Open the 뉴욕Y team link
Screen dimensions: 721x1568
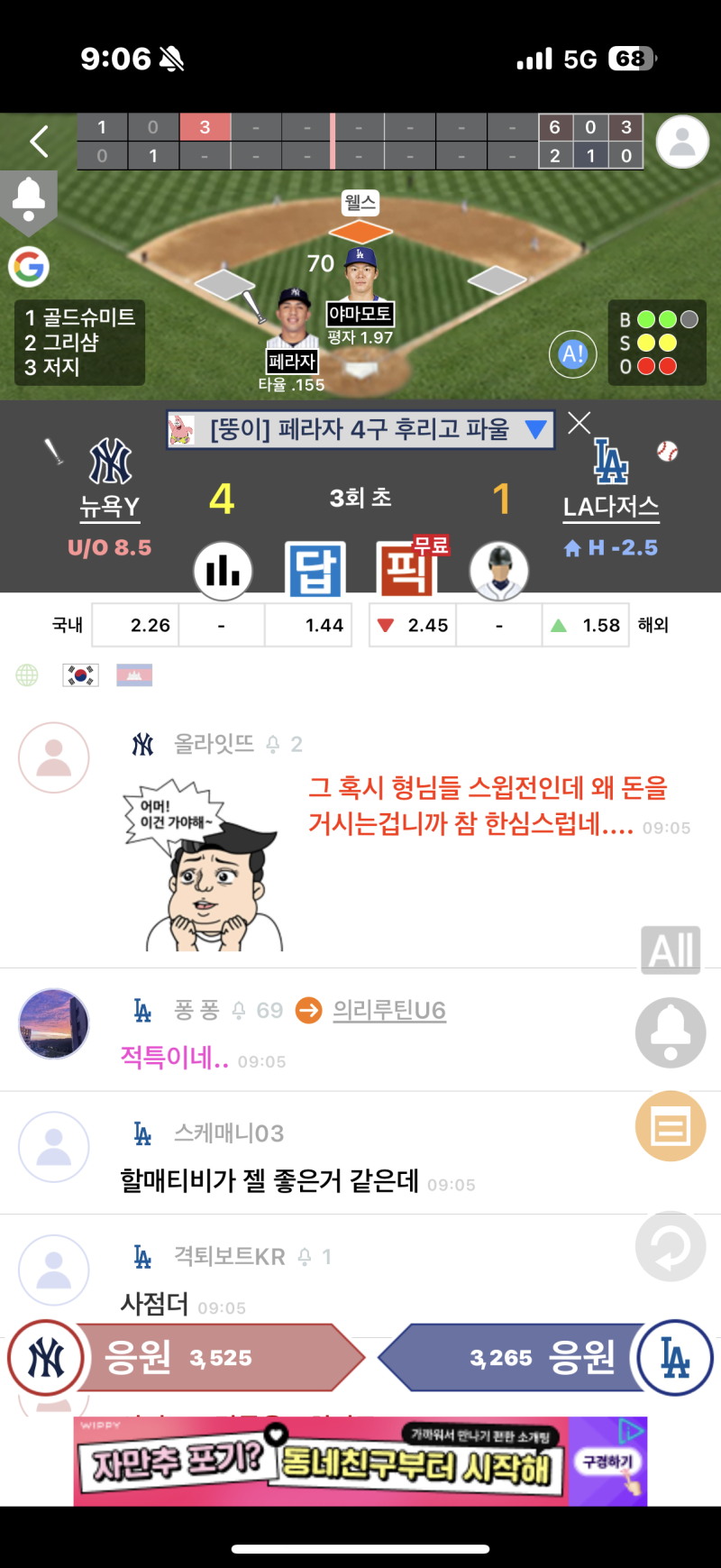pyautogui.click(x=110, y=506)
